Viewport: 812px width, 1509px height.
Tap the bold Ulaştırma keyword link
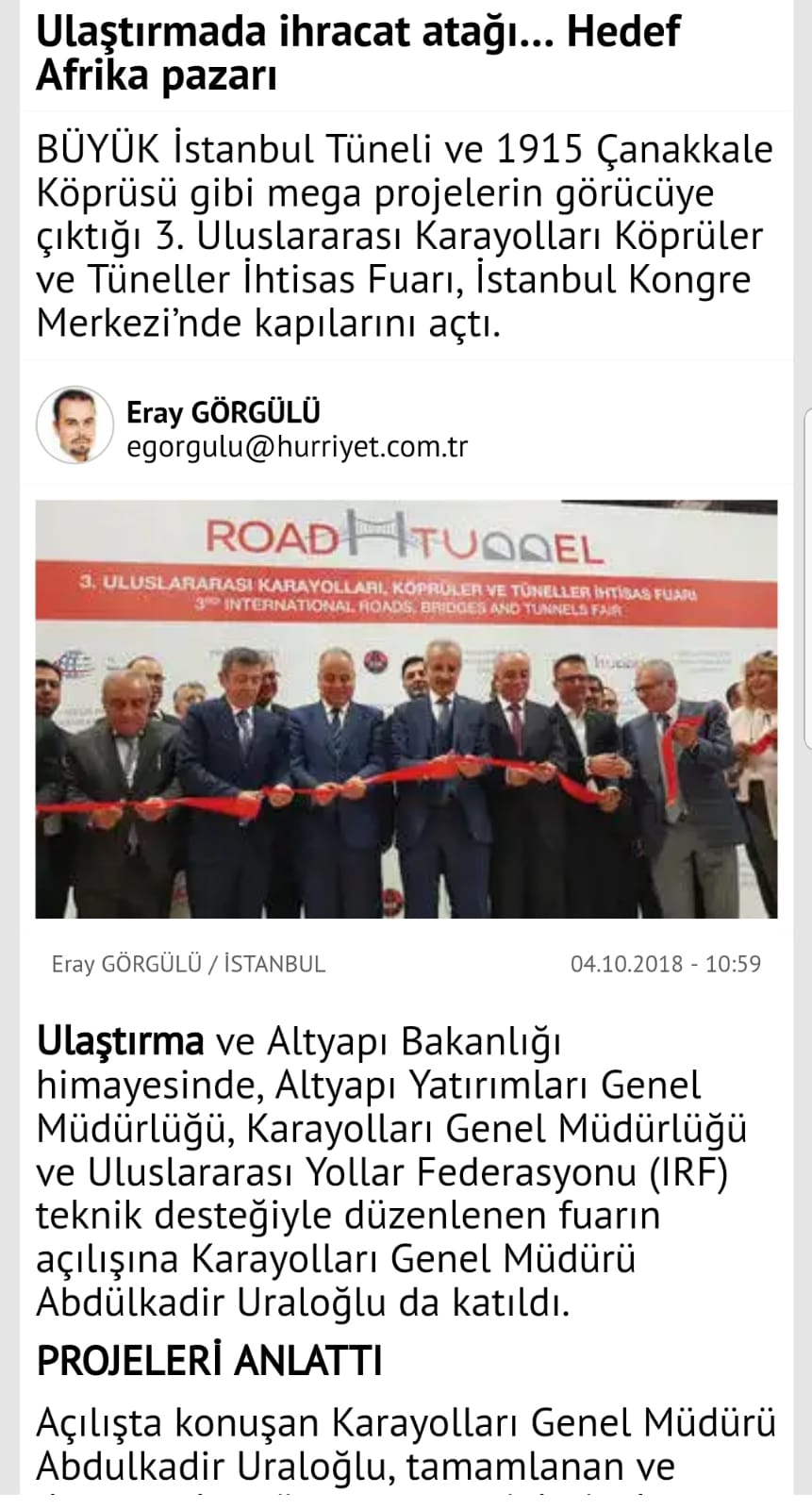(x=120, y=1041)
